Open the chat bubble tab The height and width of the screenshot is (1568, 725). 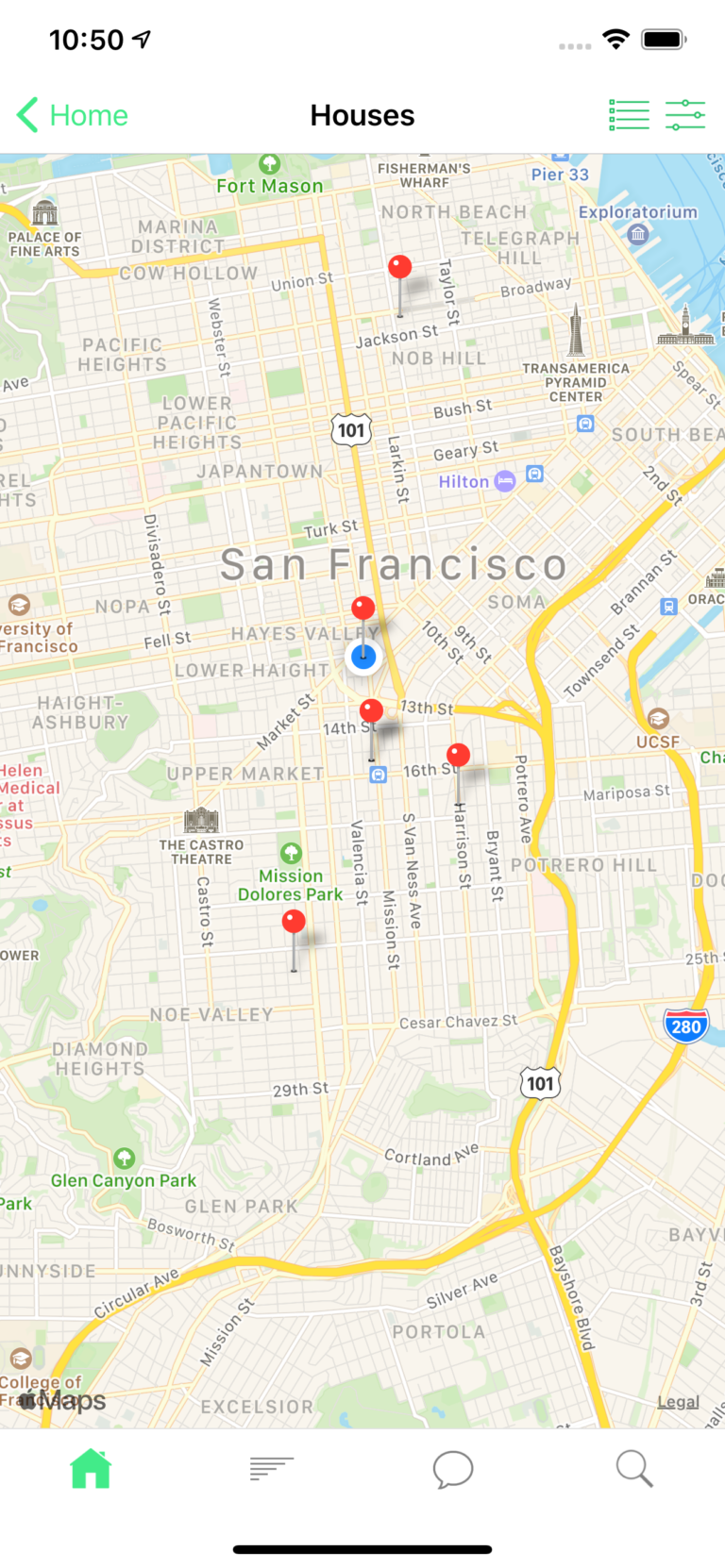coord(453,1468)
